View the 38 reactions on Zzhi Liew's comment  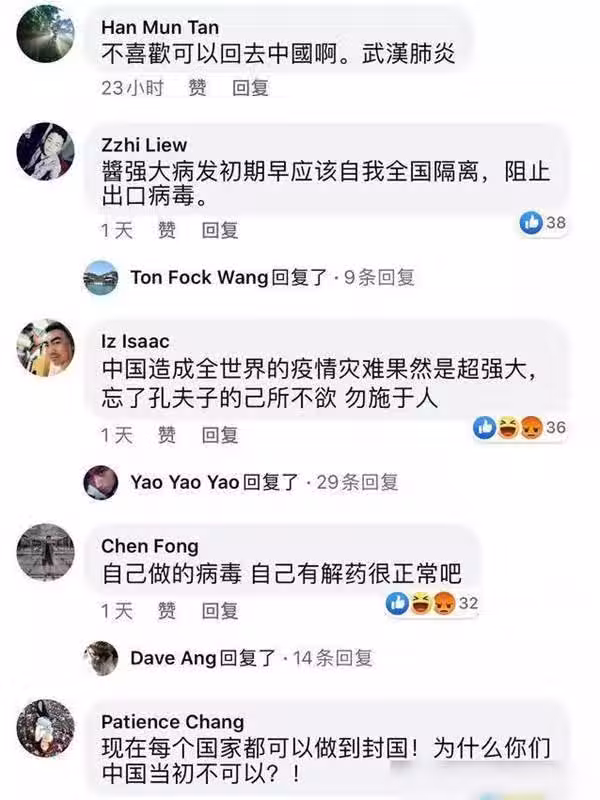[x=543, y=223]
